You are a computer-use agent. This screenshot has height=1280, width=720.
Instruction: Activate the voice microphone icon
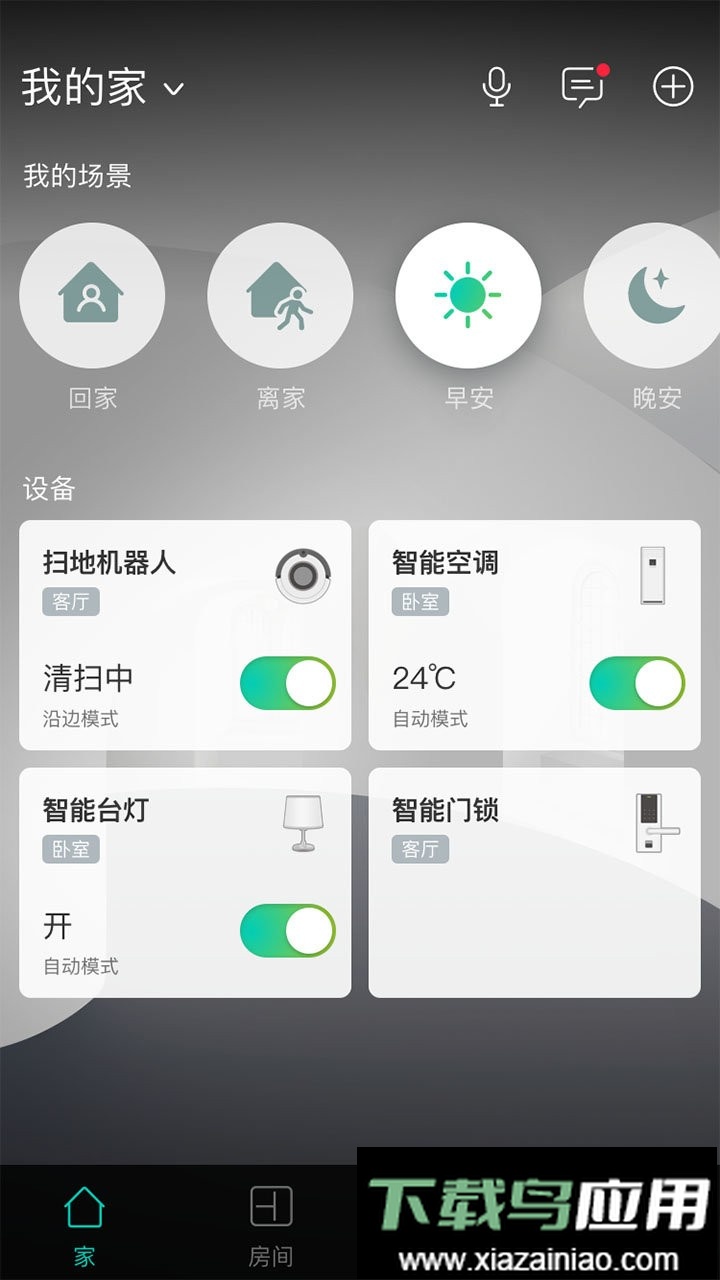pos(496,87)
